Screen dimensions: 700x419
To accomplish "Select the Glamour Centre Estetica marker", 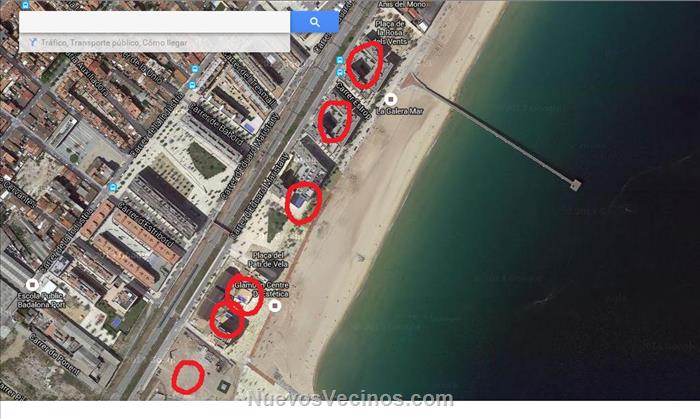I will [x=276, y=305].
